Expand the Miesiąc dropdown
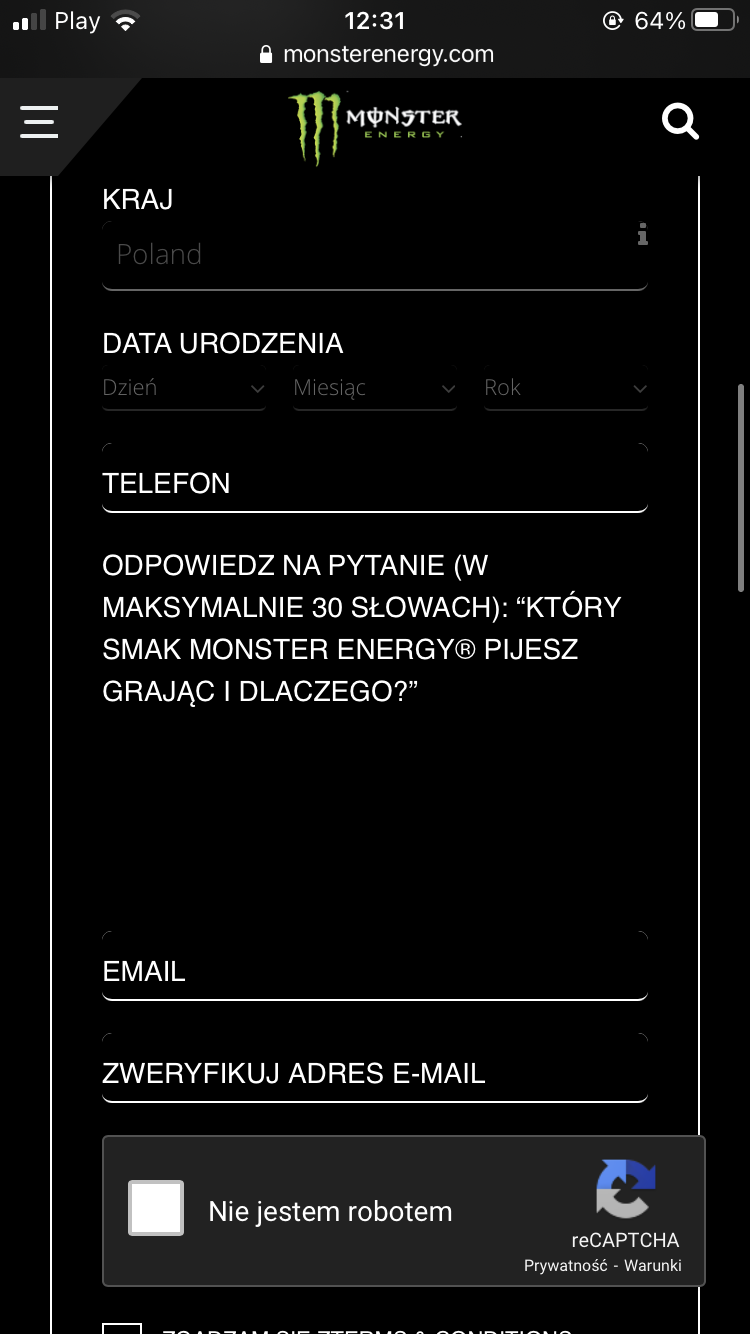750x1334 pixels. click(x=375, y=388)
